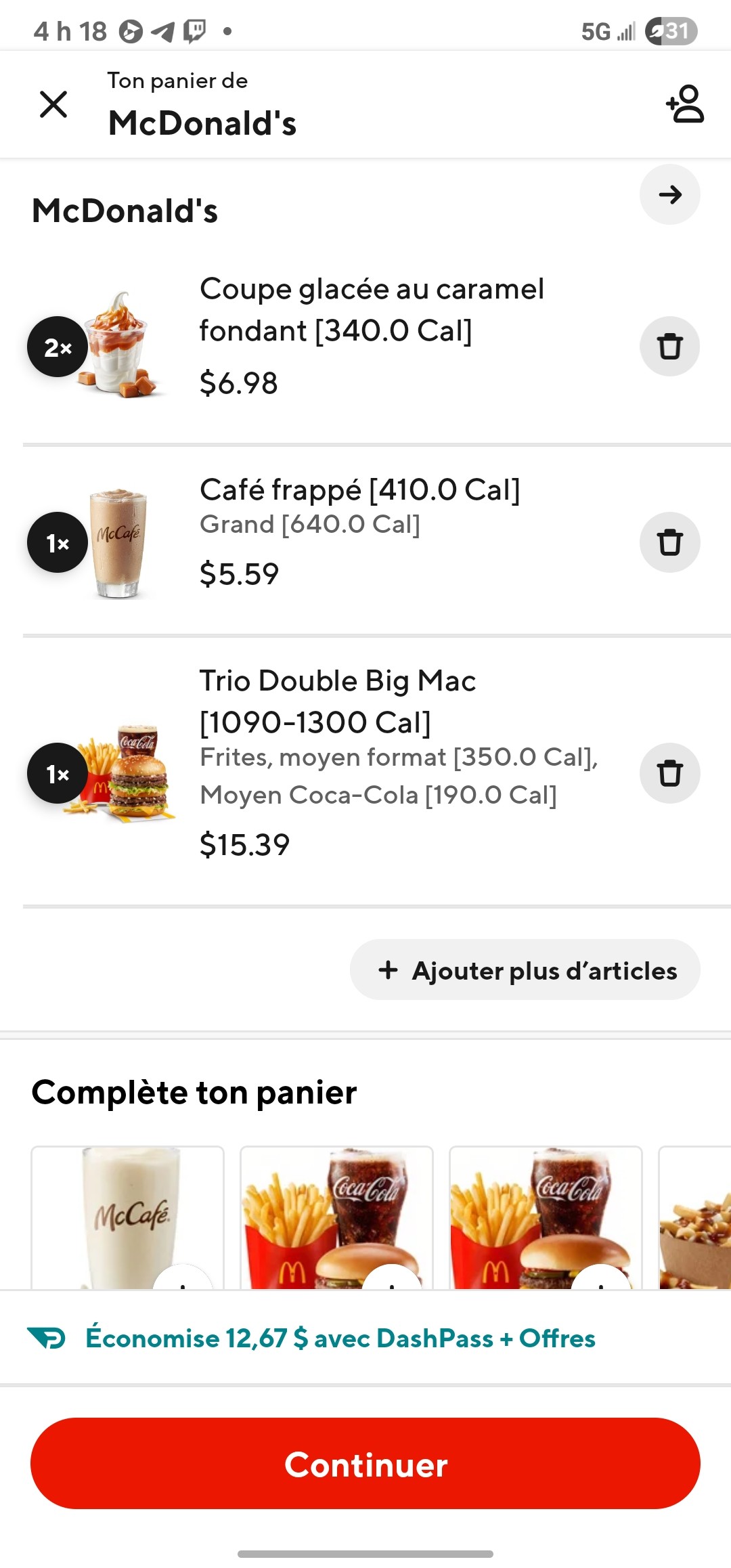Image resolution: width=731 pixels, height=1568 pixels.
Task: Open McDonald's store with the arrow button
Action: (x=669, y=195)
